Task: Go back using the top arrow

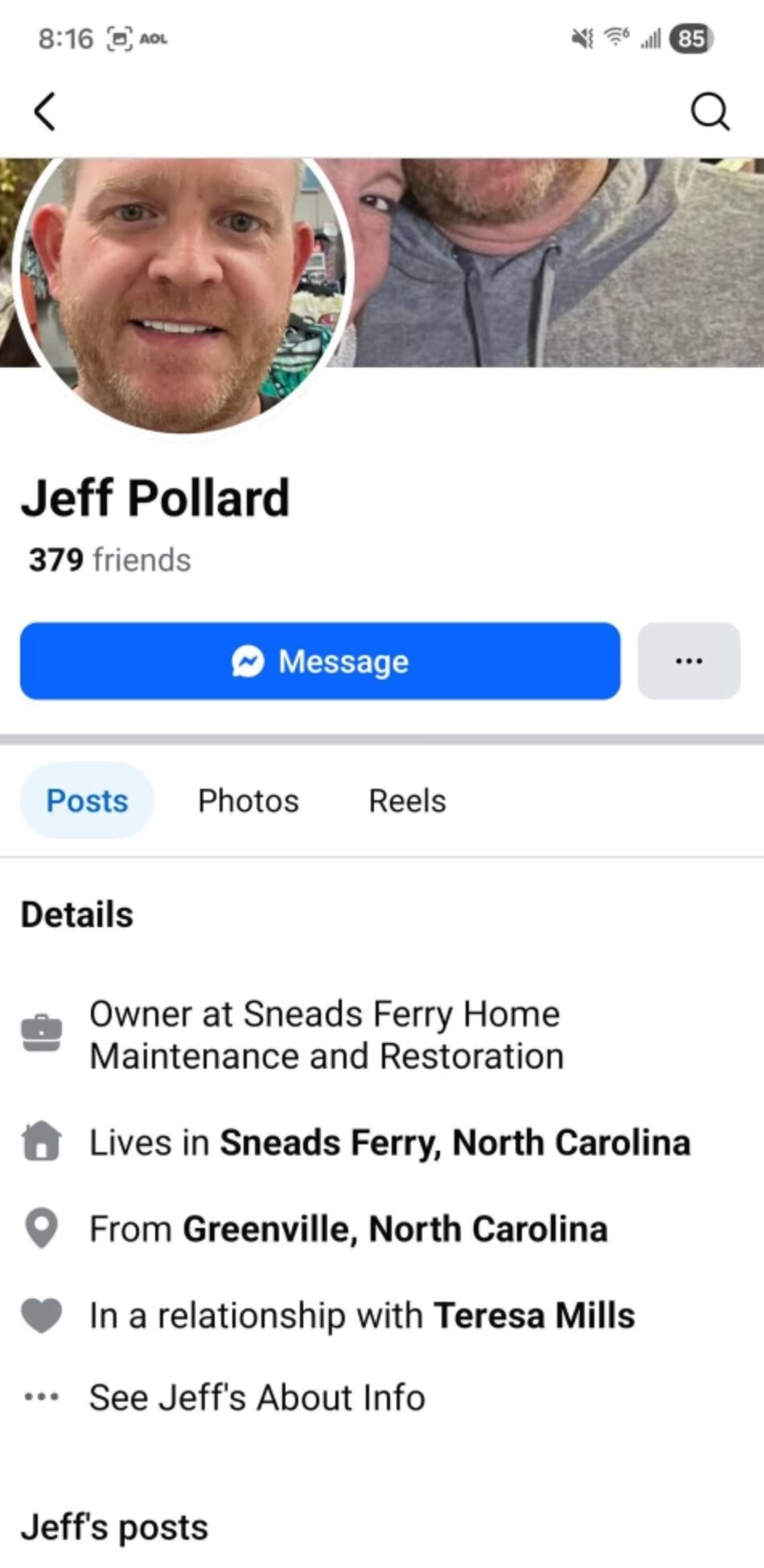Action: 45,111
